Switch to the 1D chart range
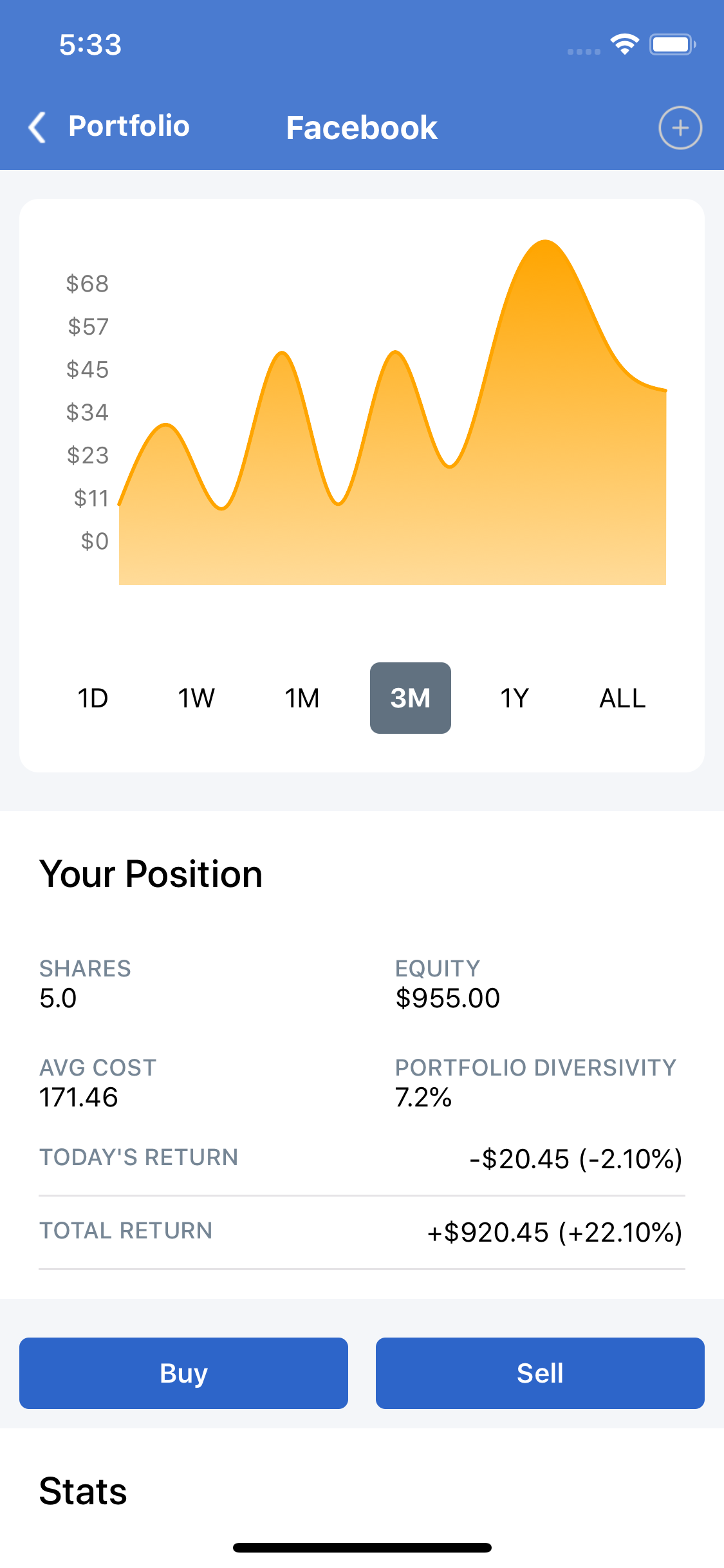 click(92, 698)
